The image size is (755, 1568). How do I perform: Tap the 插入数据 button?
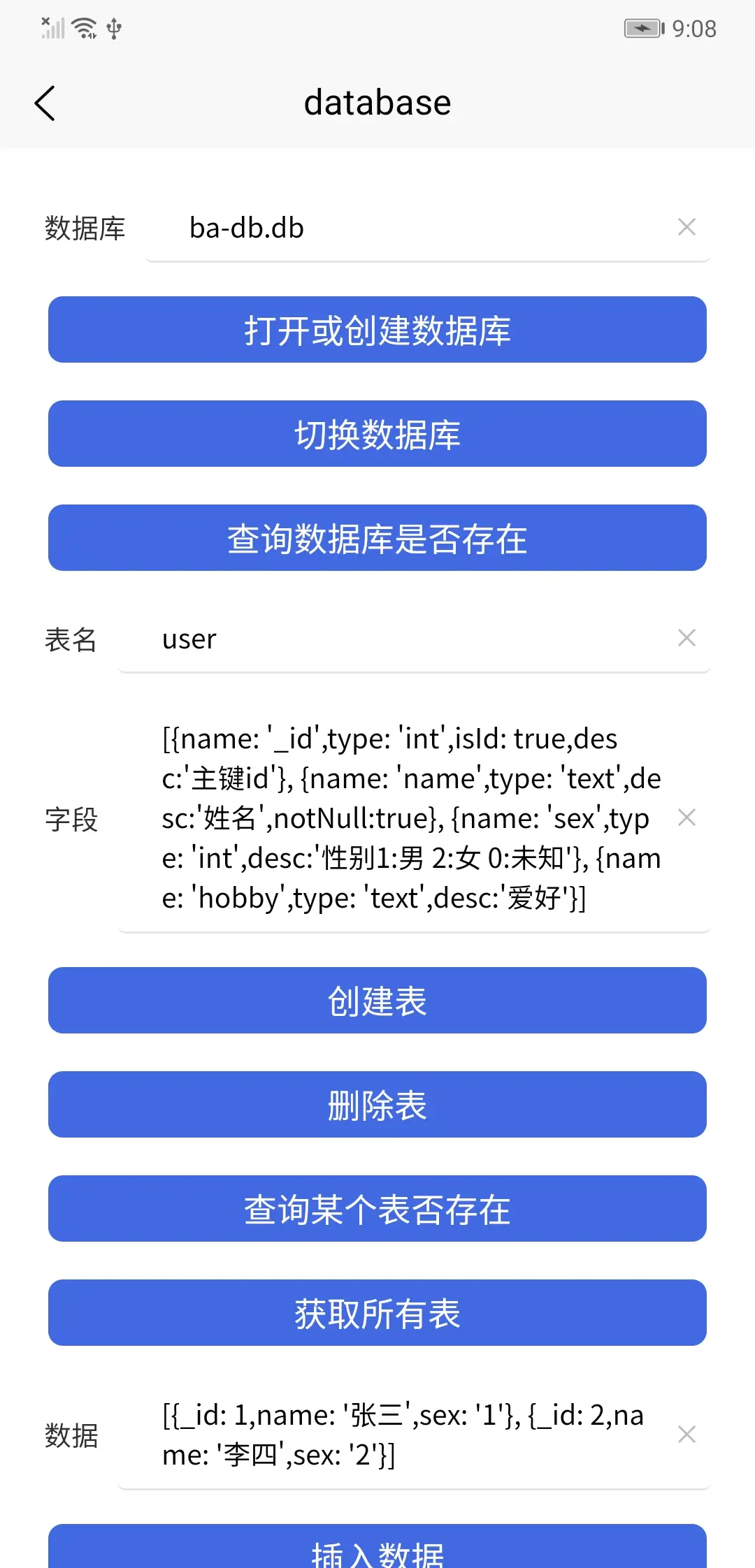click(377, 1550)
